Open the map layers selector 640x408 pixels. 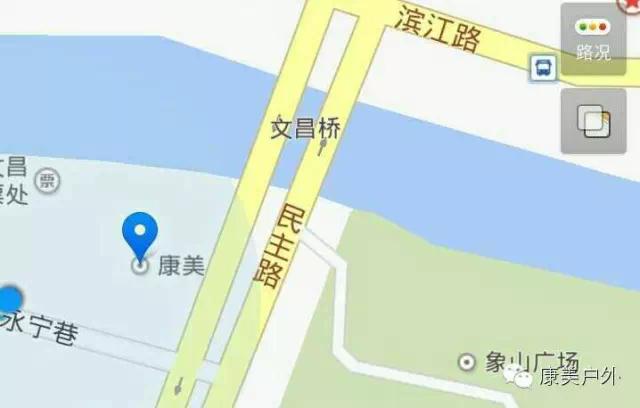click(x=593, y=121)
